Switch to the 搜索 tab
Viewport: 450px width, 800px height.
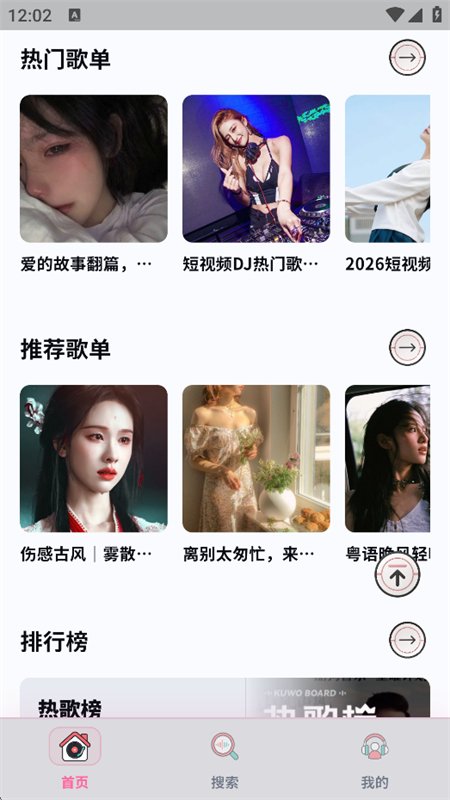(x=225, y=759)
